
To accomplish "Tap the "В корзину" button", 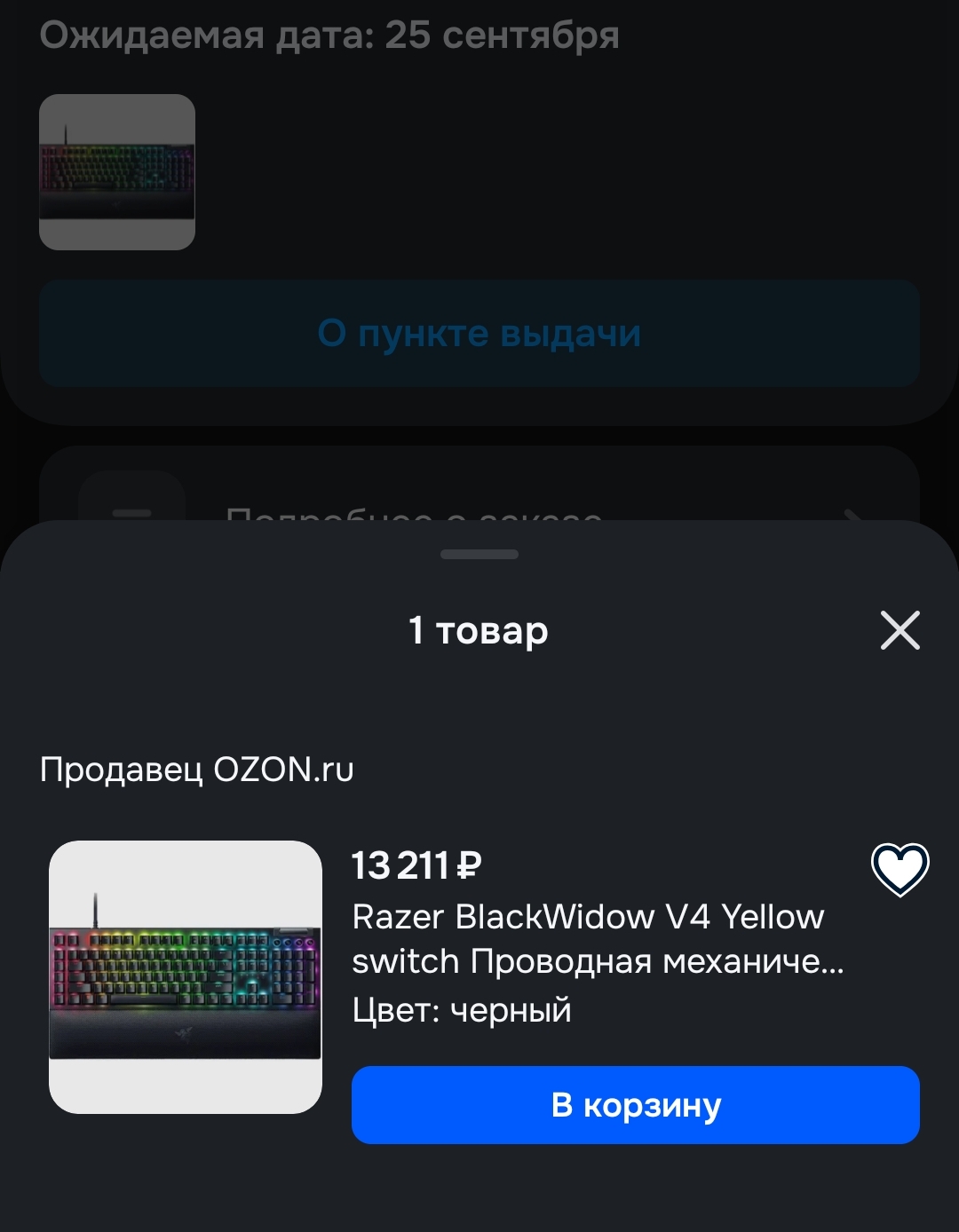I will [x=635, y=1105].
